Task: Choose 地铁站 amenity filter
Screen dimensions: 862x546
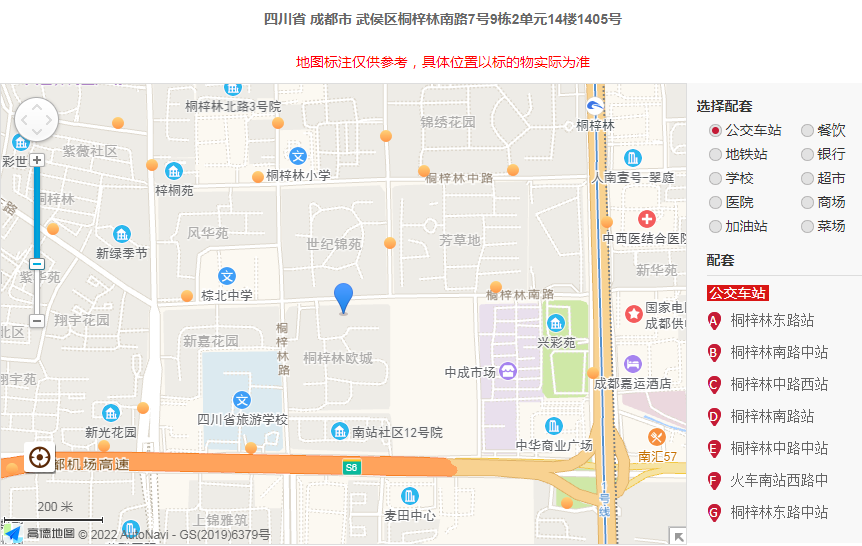Action: point(716,154)
